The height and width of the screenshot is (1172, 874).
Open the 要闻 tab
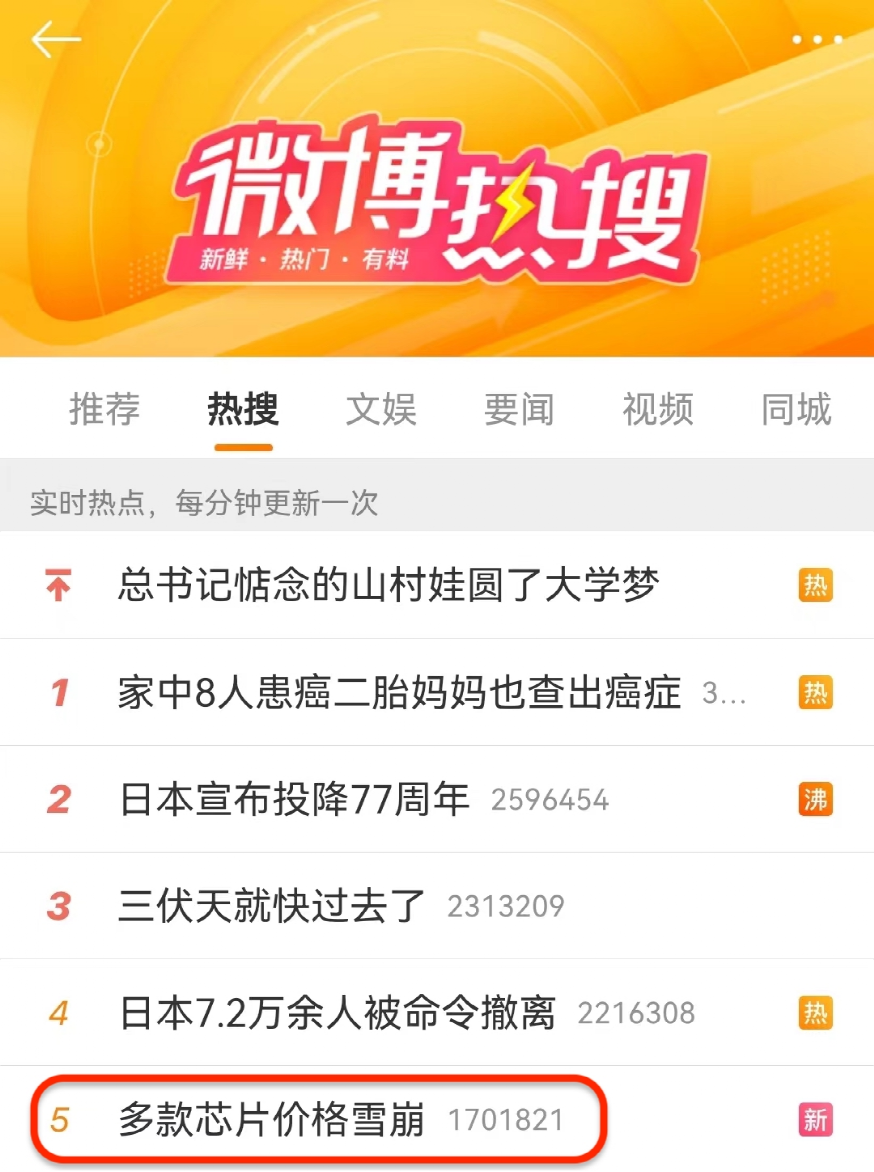(x=519, y=410)
